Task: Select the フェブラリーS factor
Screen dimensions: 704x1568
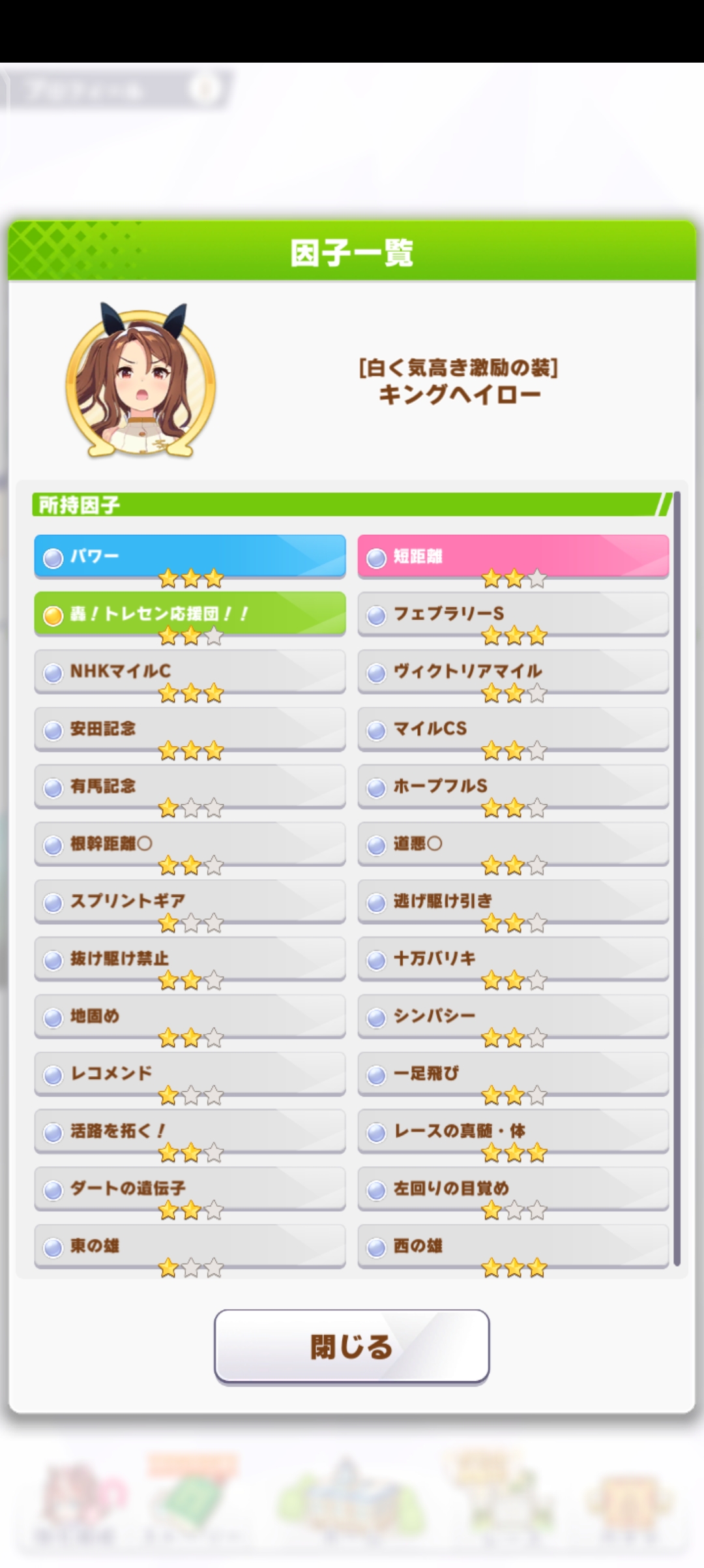Action: 513,614
